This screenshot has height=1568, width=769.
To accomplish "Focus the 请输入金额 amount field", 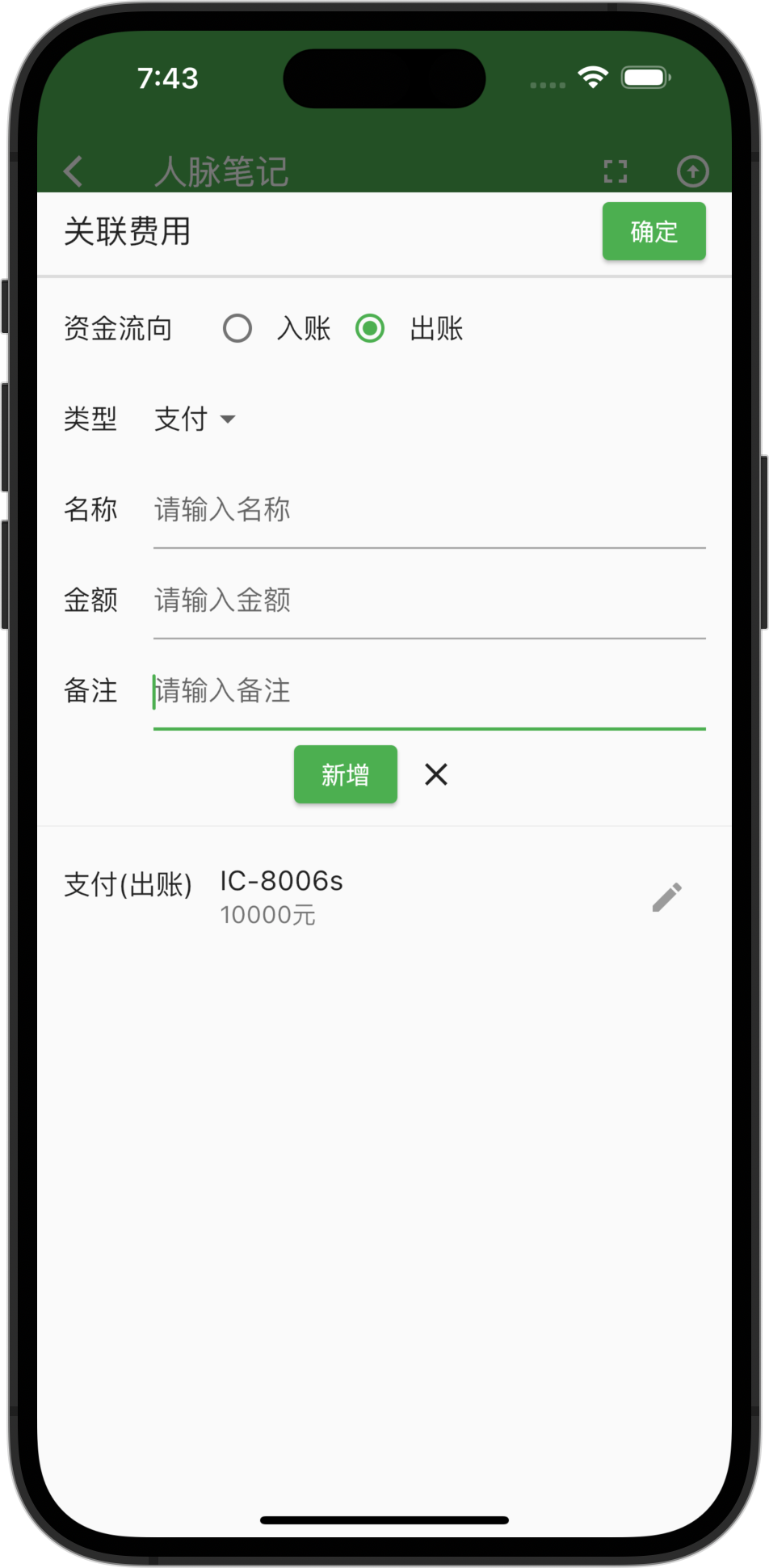I will pos(429,601).
